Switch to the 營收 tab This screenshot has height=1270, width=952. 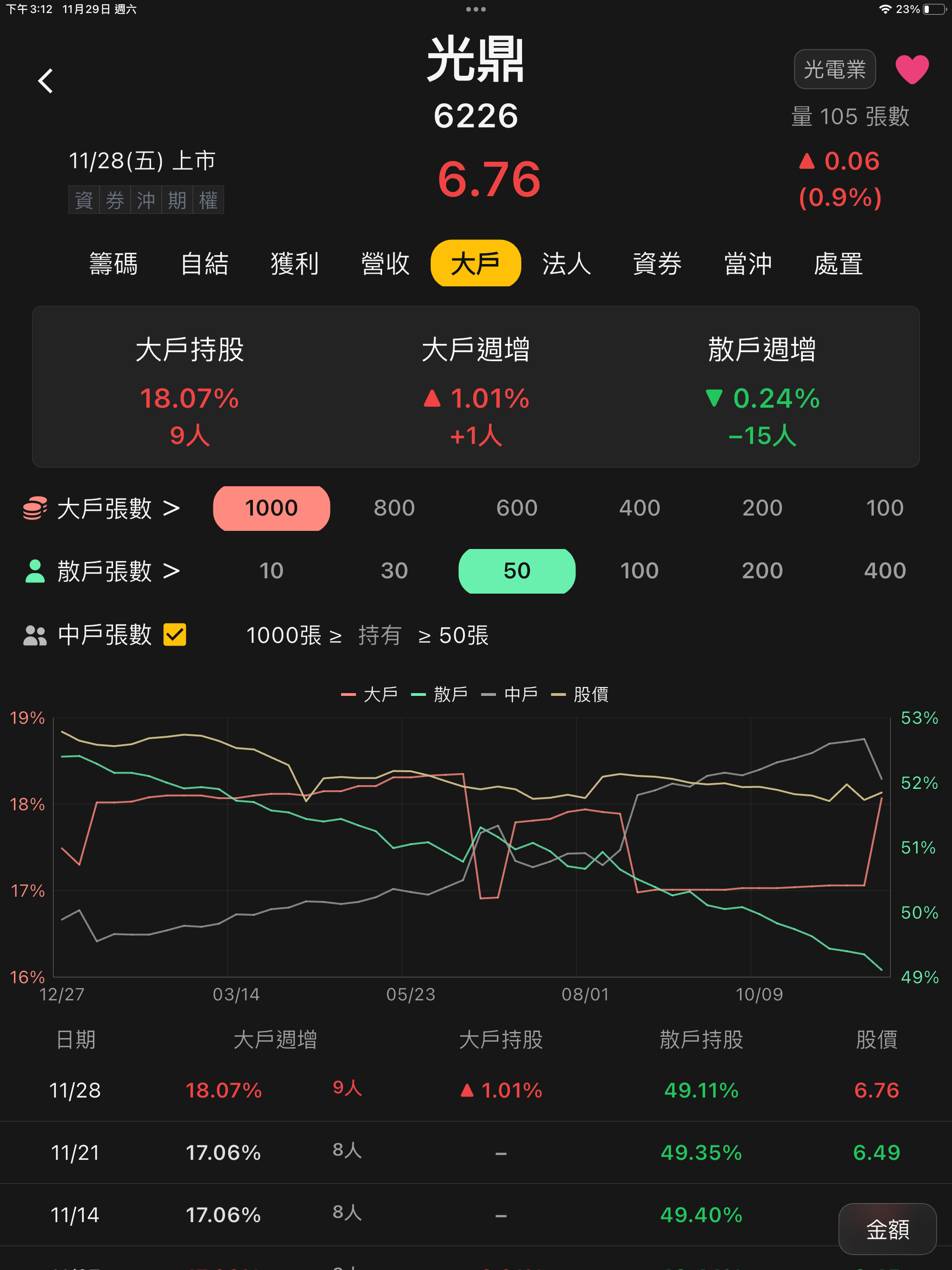click(x=385, y=264)
